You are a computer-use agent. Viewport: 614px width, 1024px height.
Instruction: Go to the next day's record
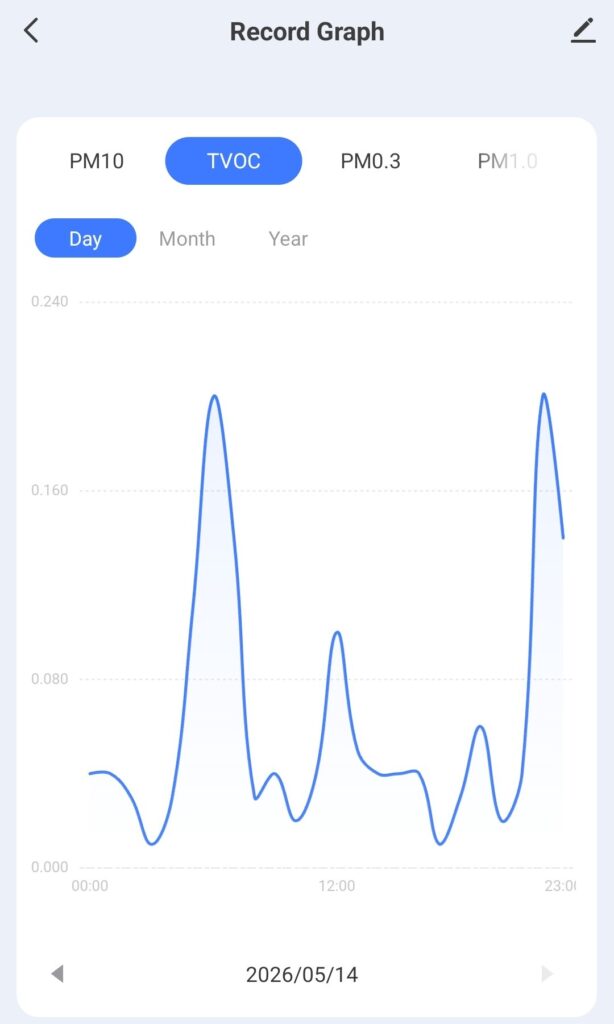click(547, 974)
